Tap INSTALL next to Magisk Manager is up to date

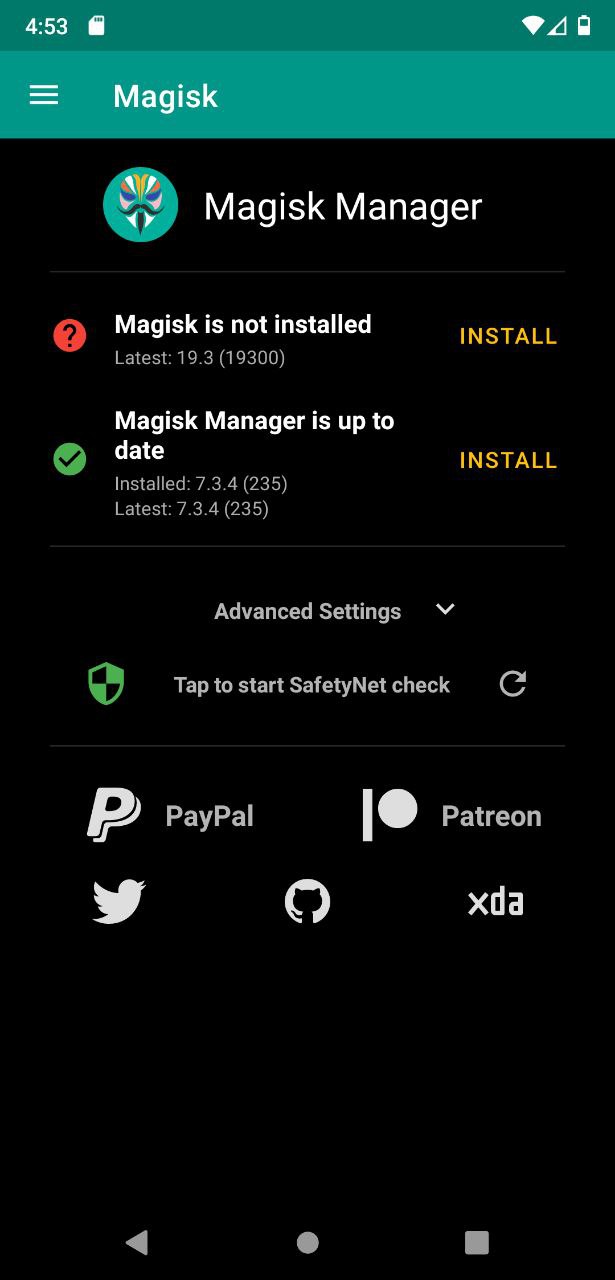[x=508, y=461]
